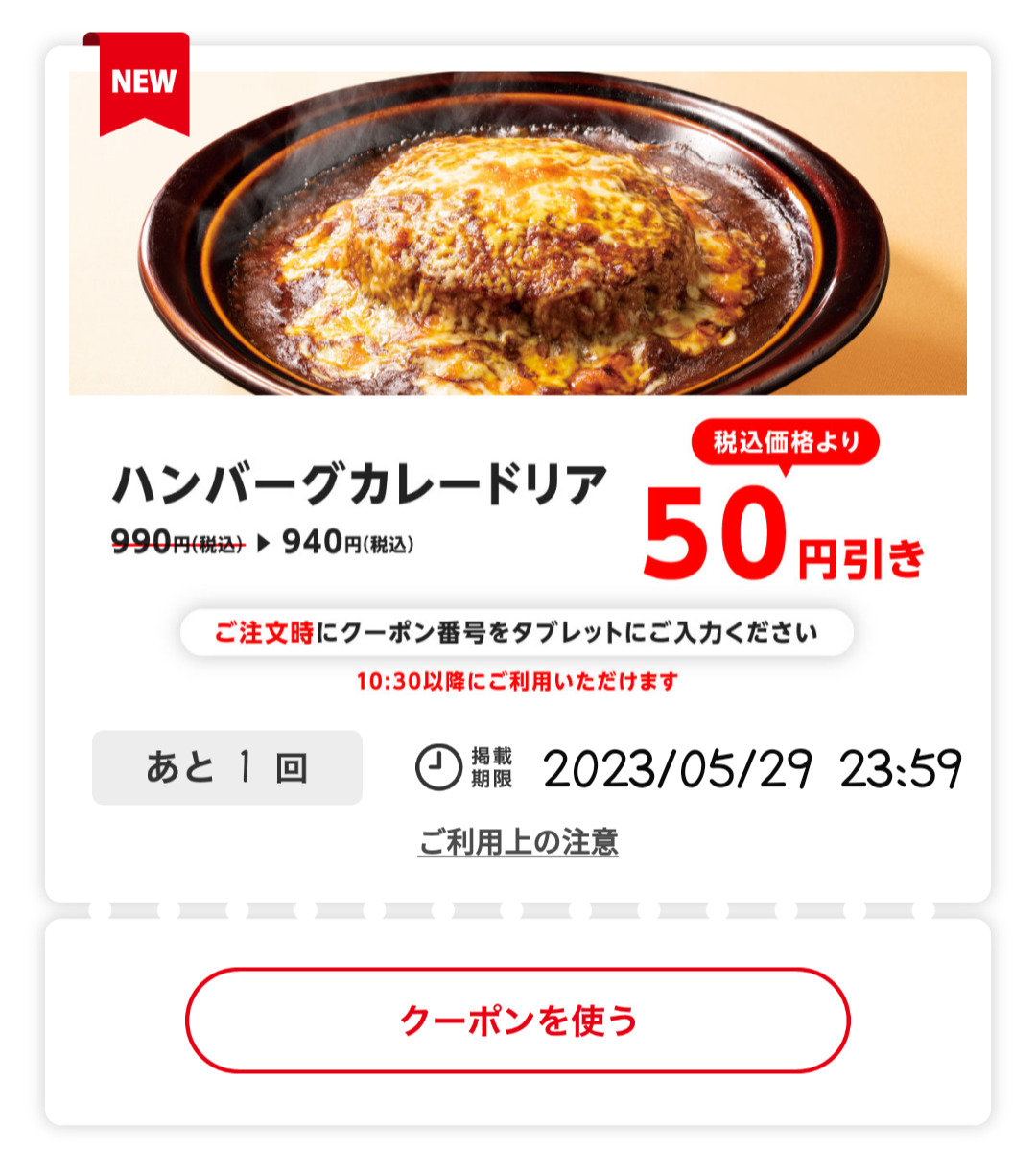The image size is (1036, 1173).
Task: Tap the クーポンを使う button
Action: [x=518, y=1020]
